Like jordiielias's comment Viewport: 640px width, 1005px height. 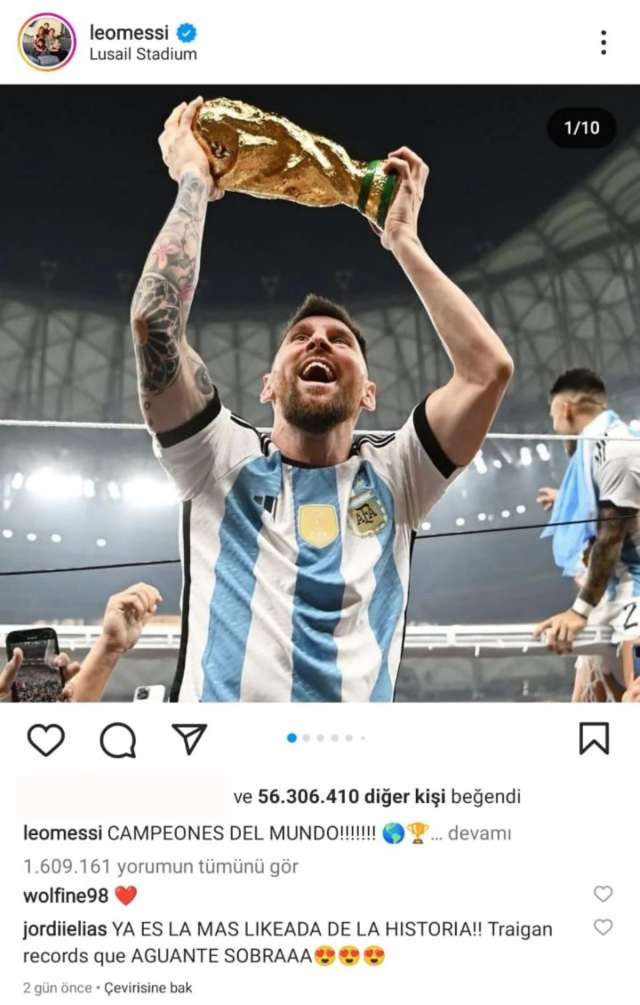(603, 927)
